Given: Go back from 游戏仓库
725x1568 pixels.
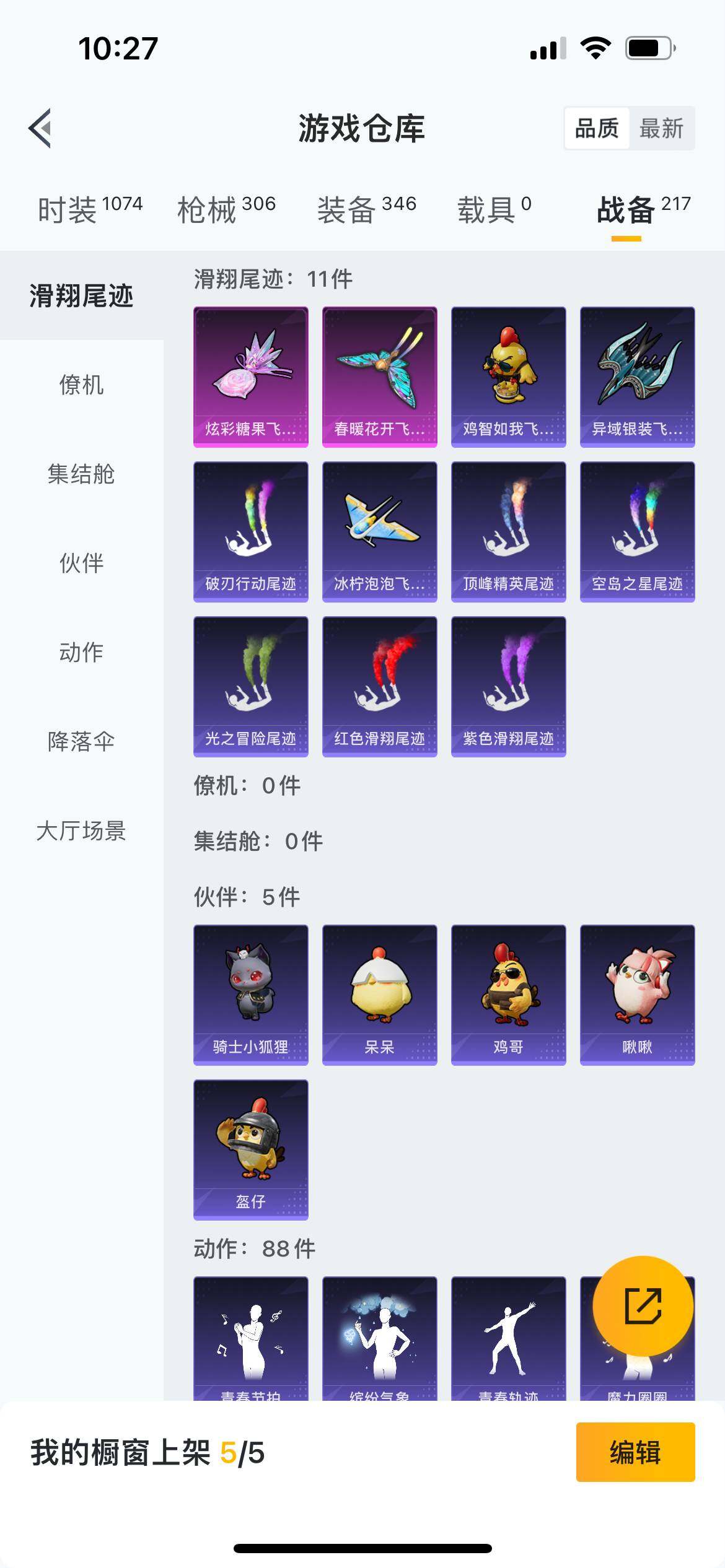Looking at the screenshot, I should (x=40, y=129).
